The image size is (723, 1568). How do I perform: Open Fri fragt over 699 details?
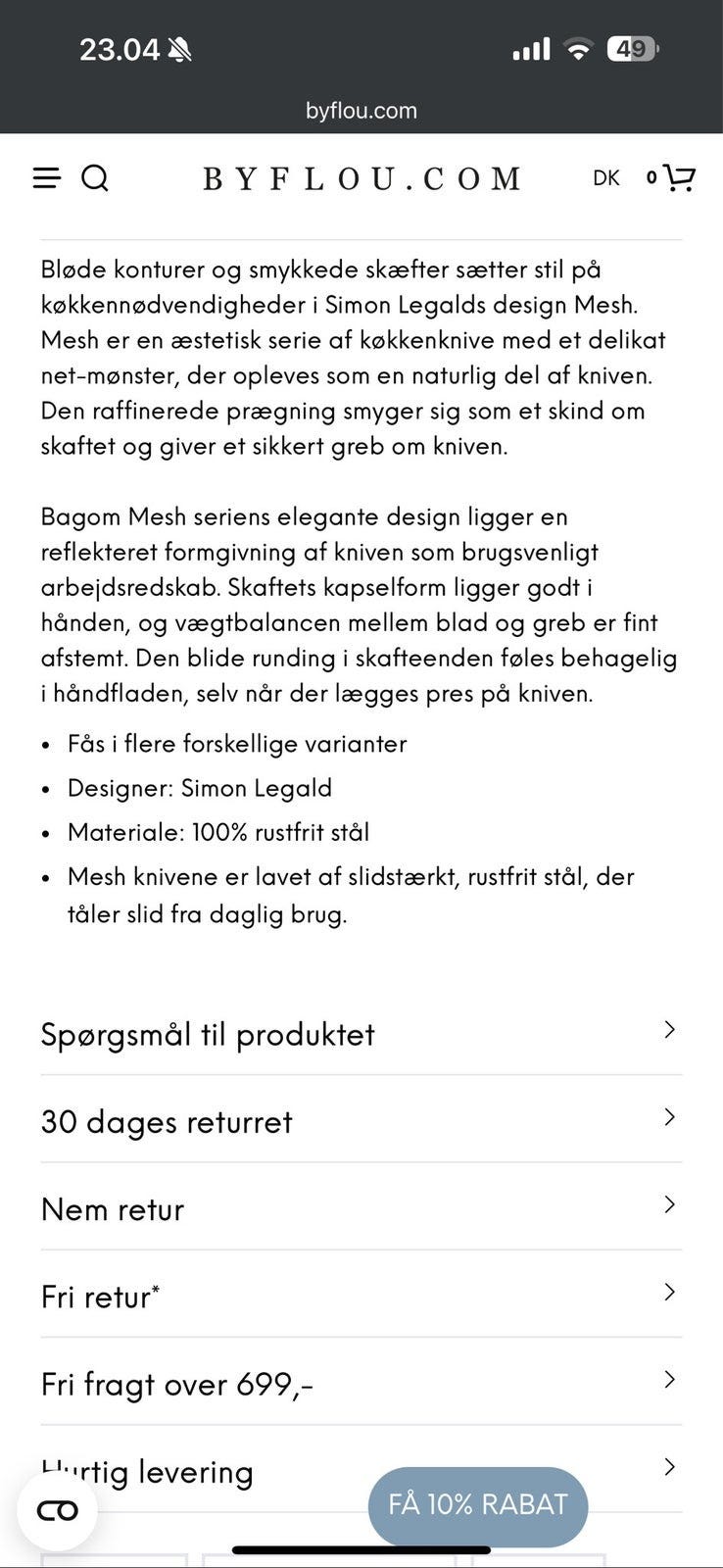click(361, 1382)
